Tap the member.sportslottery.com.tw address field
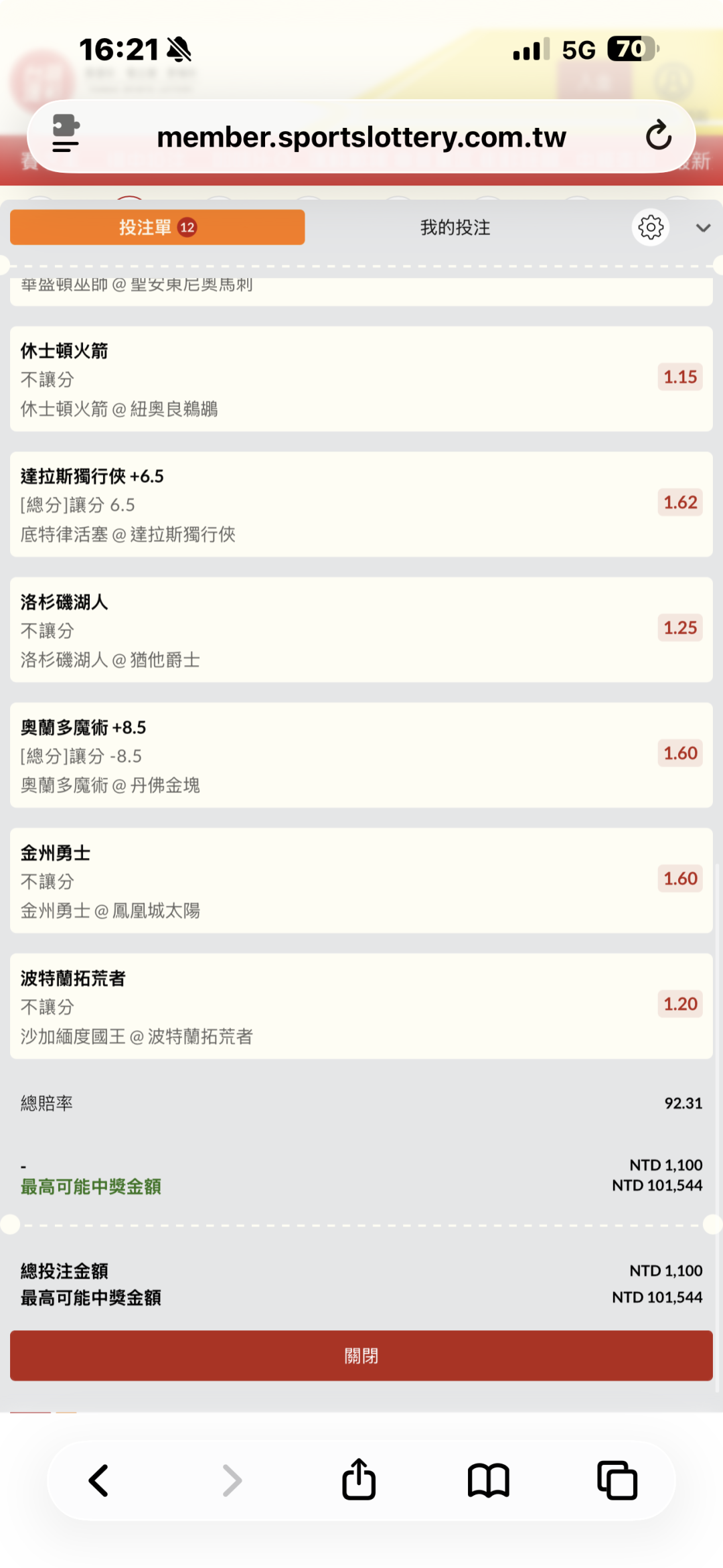Viewport: 723px width, 1568px height. pos(361,137)
